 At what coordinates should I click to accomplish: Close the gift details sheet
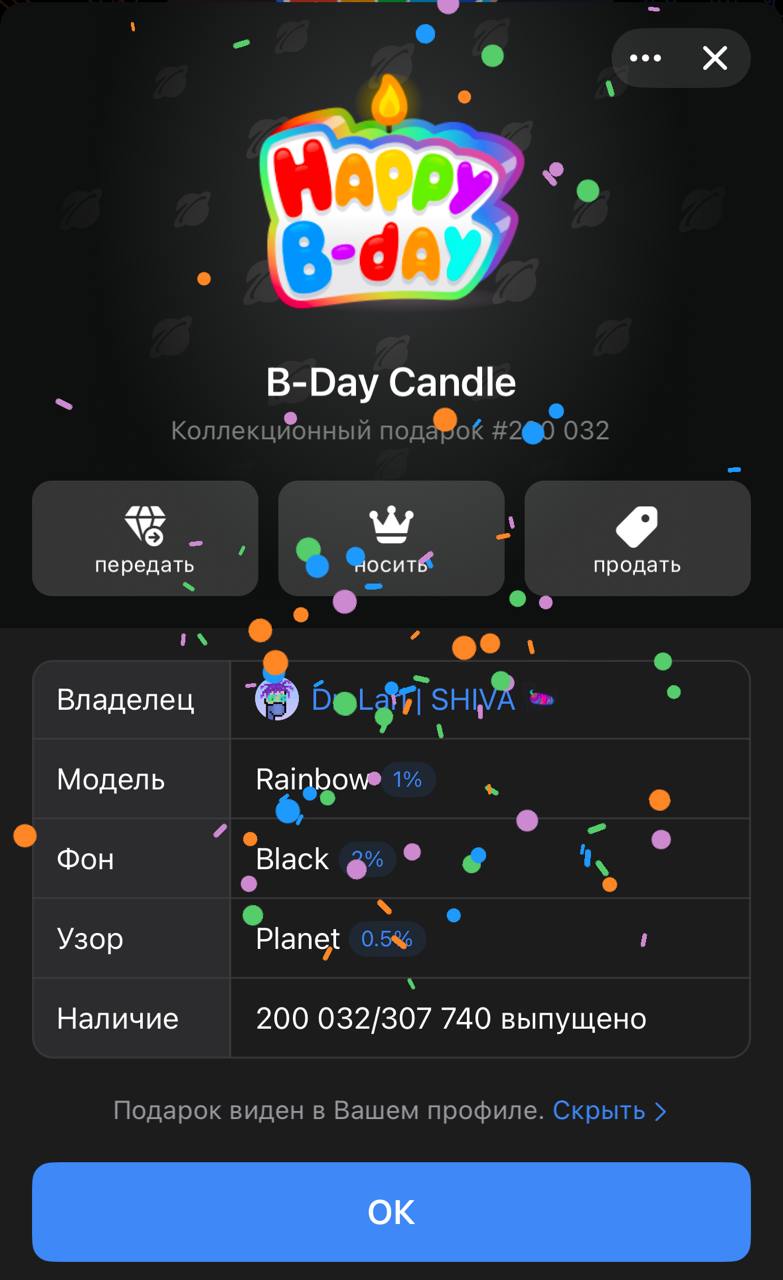point(715,58)
